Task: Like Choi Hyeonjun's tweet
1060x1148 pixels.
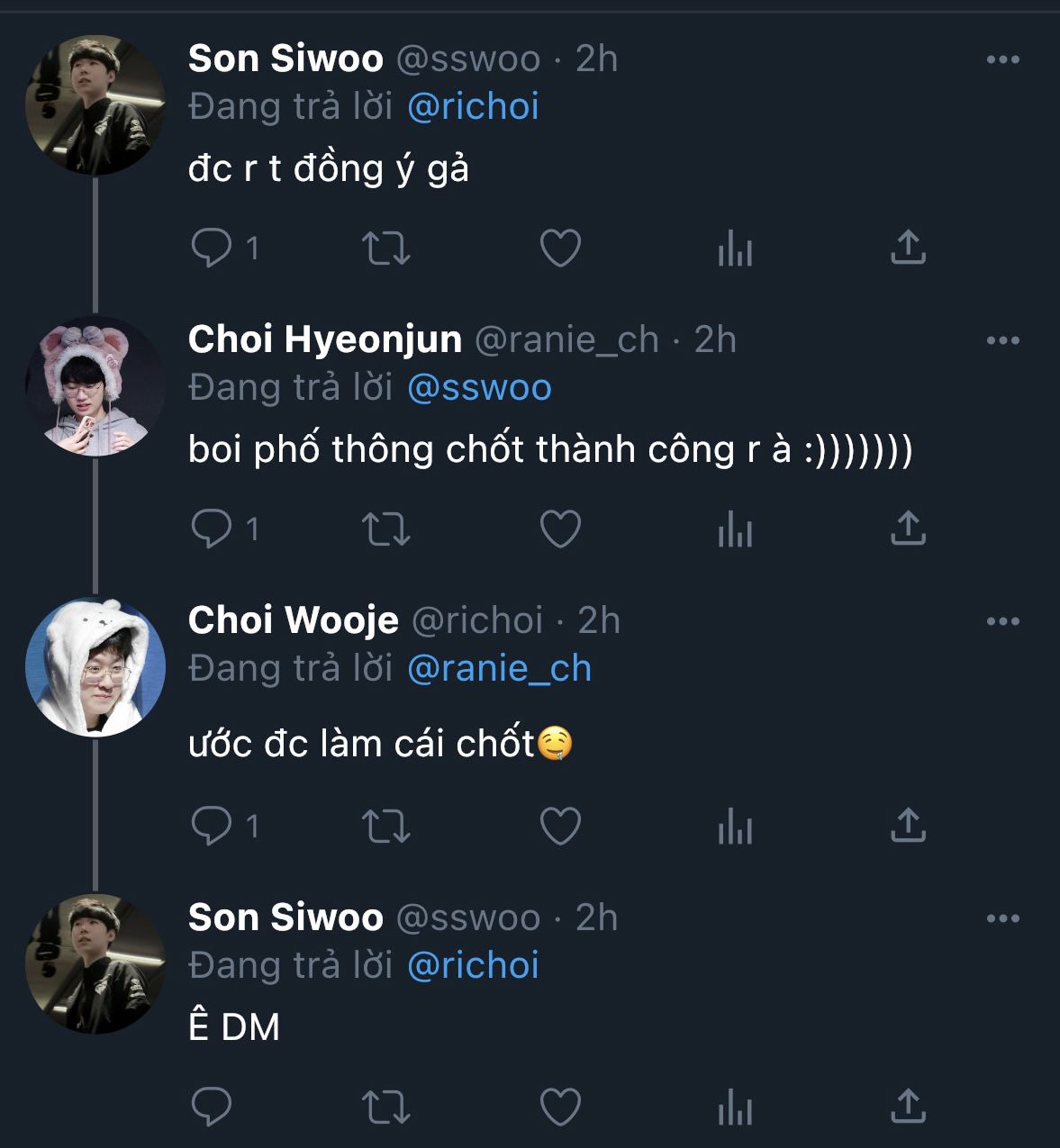Action: tap(559, 529)
